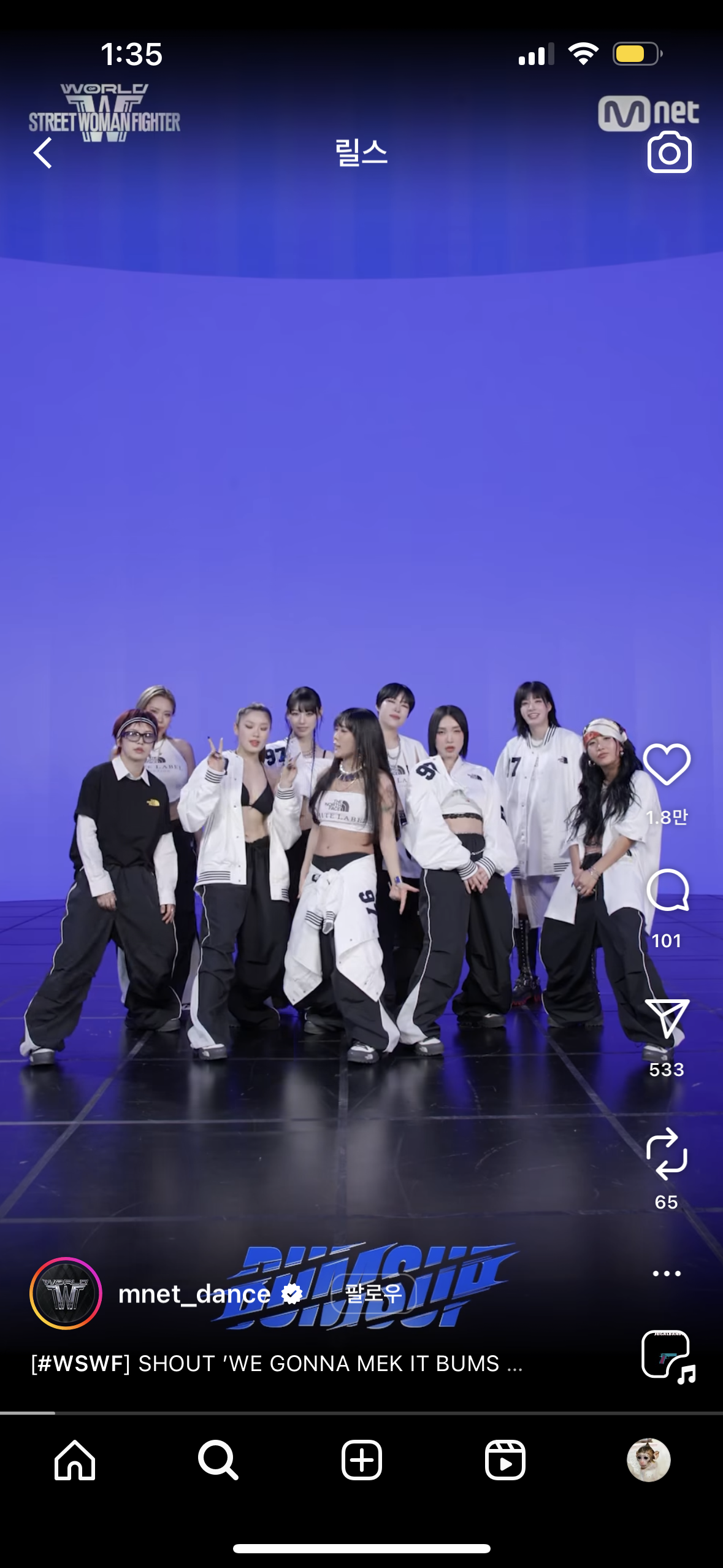Viewport: 723px width, 1568px height.
Task: Open the audio track thumbnail
Action: coord(667,1355)
